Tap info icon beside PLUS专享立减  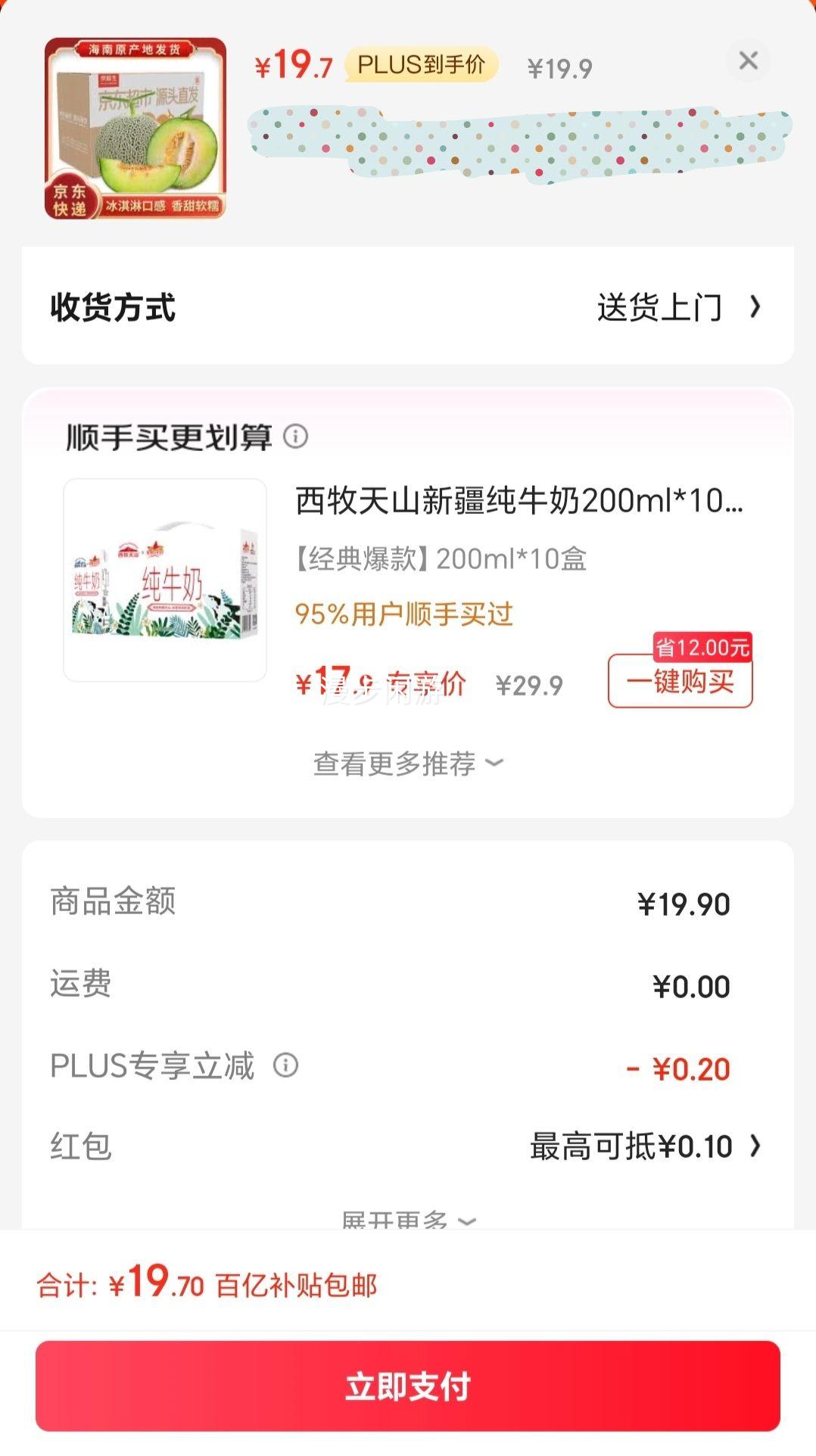click(285, 1065)
